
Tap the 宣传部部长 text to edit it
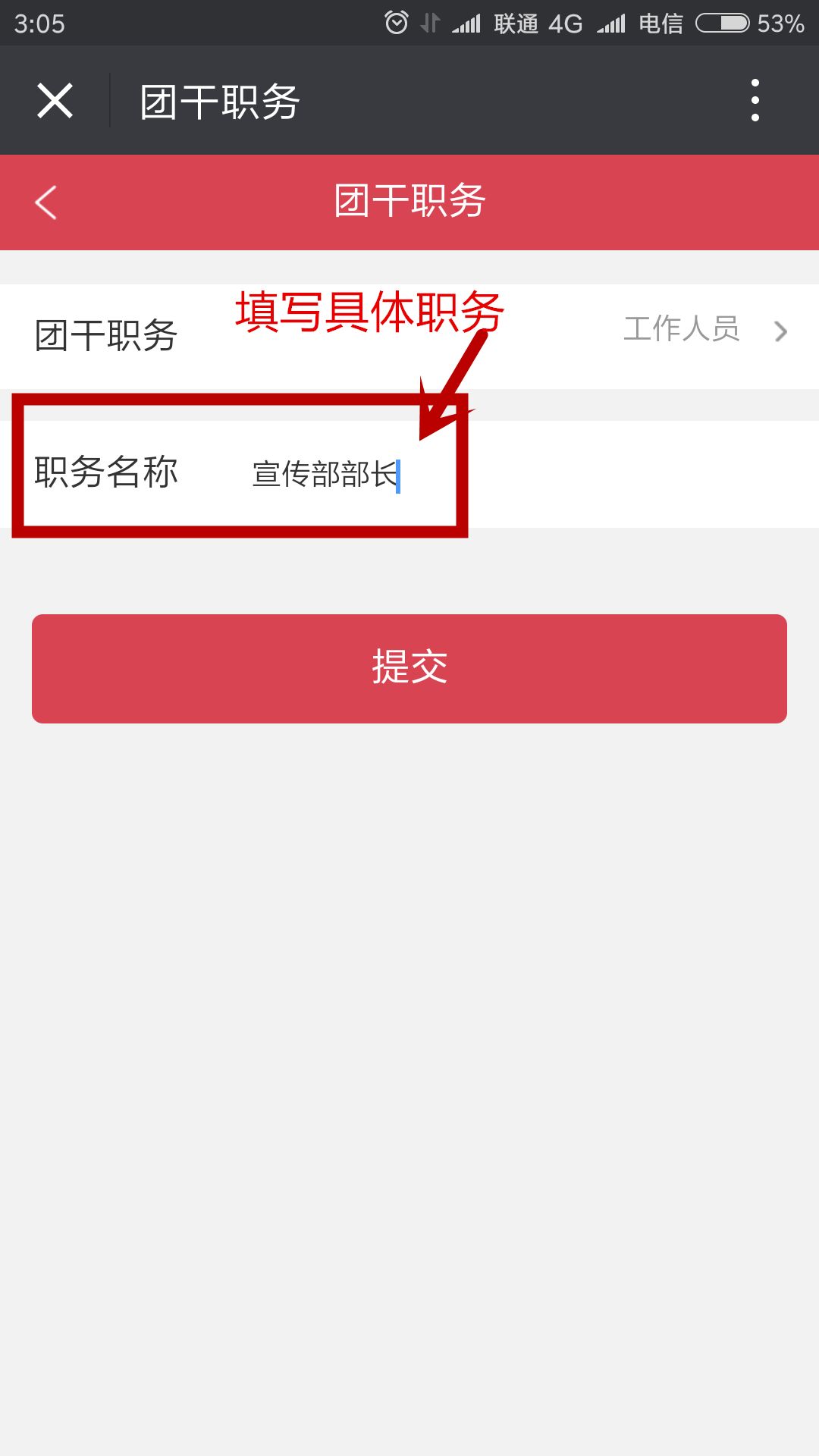(x=325, y=474)
